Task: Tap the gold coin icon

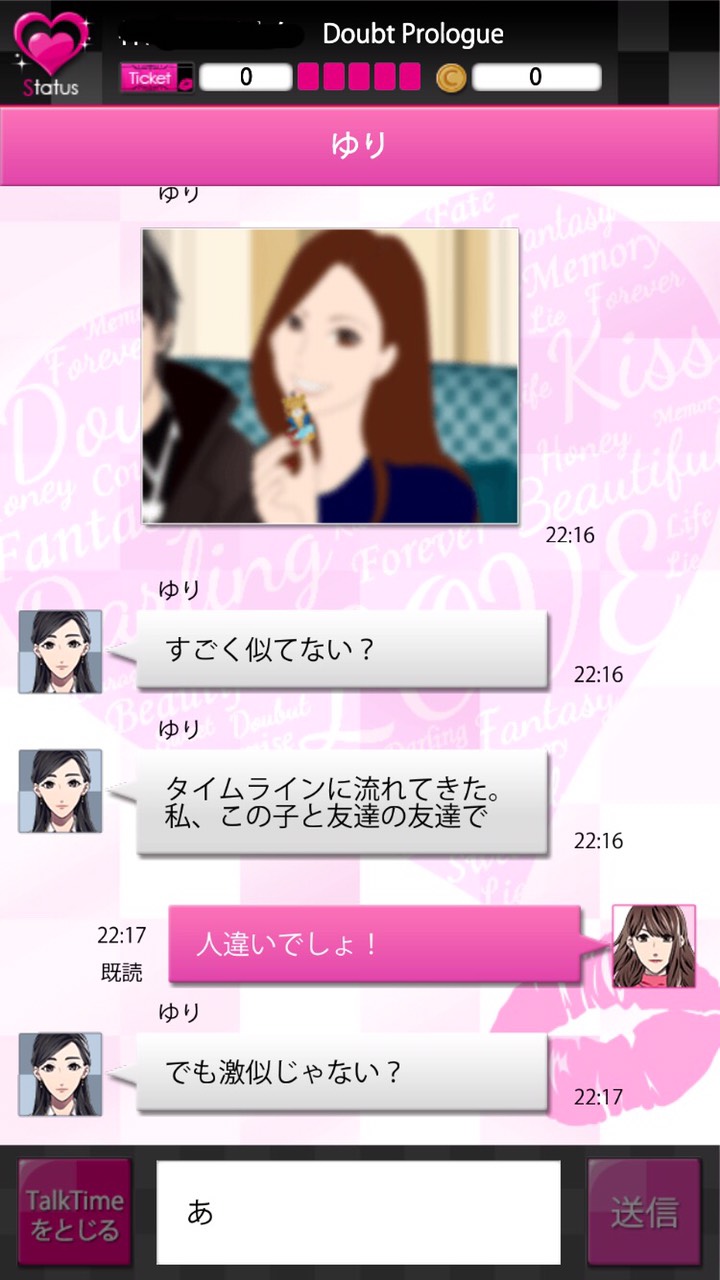Action: pyautogui.click(x=451, y=77)
